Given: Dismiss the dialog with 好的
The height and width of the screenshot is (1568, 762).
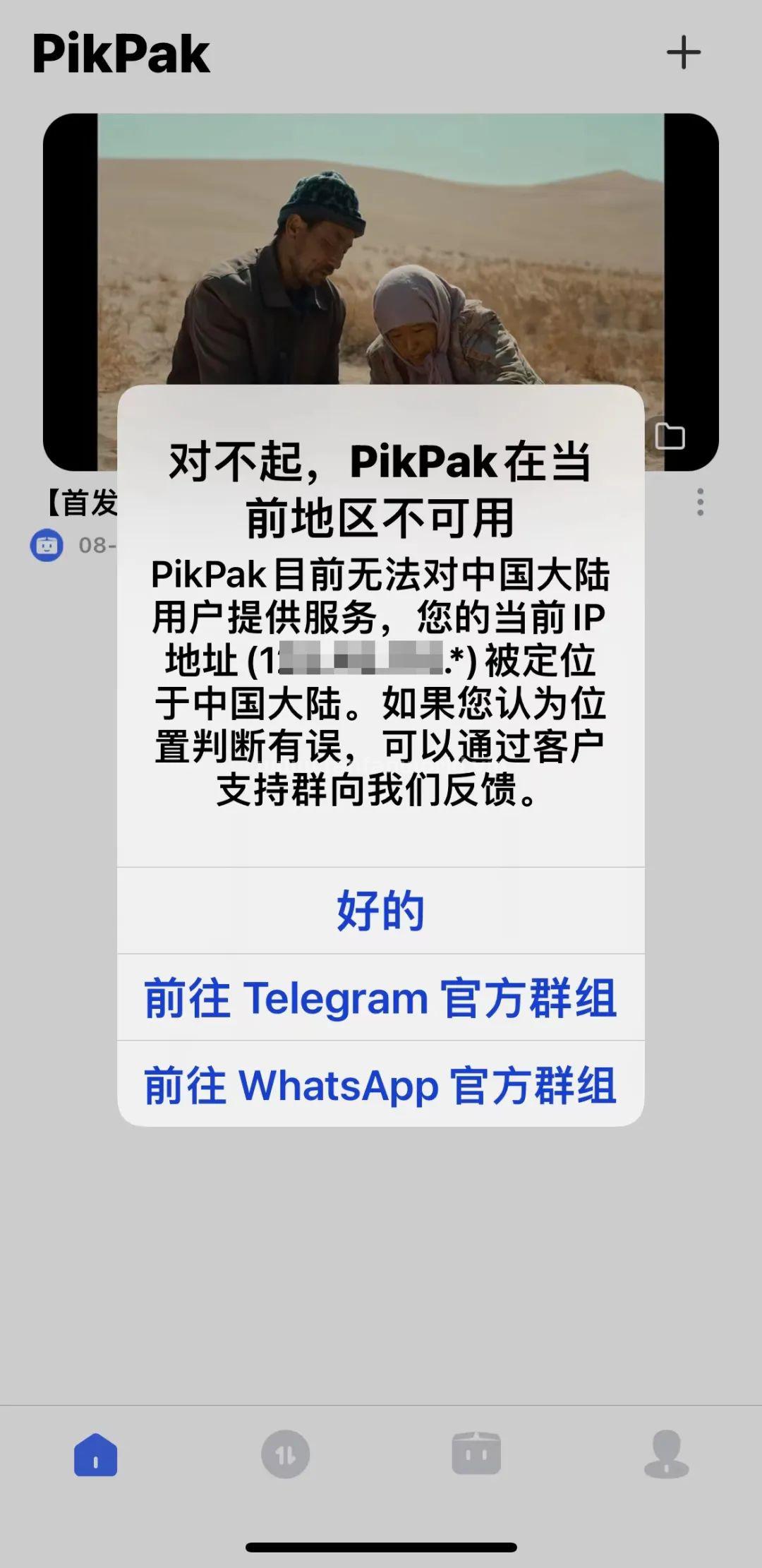Looking at the screenshot, I should 380,911.
